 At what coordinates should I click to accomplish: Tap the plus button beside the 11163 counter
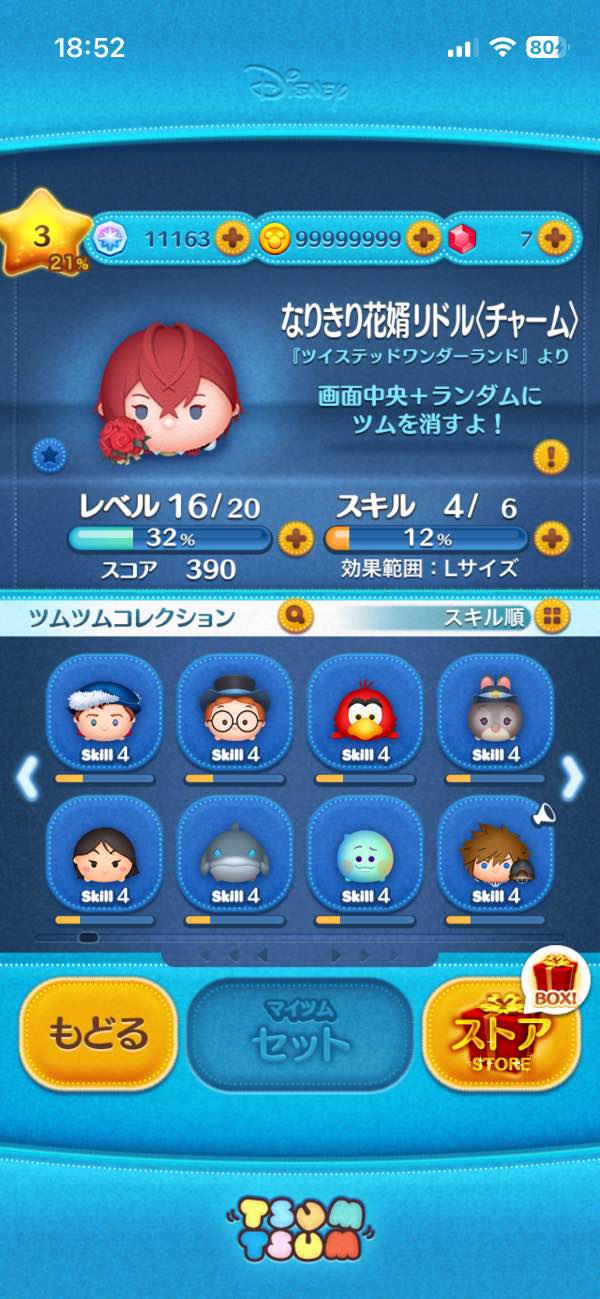point(232,239)
